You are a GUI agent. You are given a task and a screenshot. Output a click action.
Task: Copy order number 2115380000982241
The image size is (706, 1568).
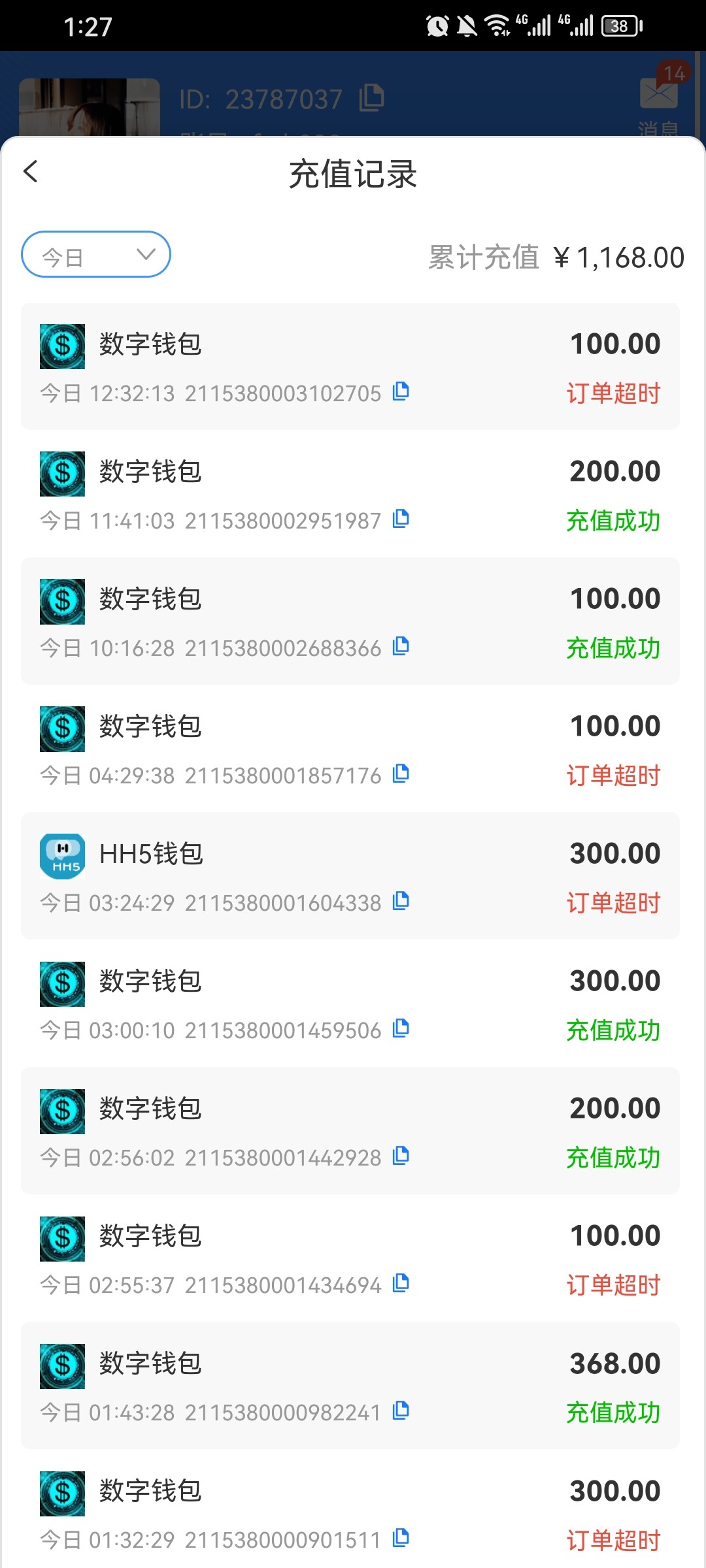(x=401, y=1411)
